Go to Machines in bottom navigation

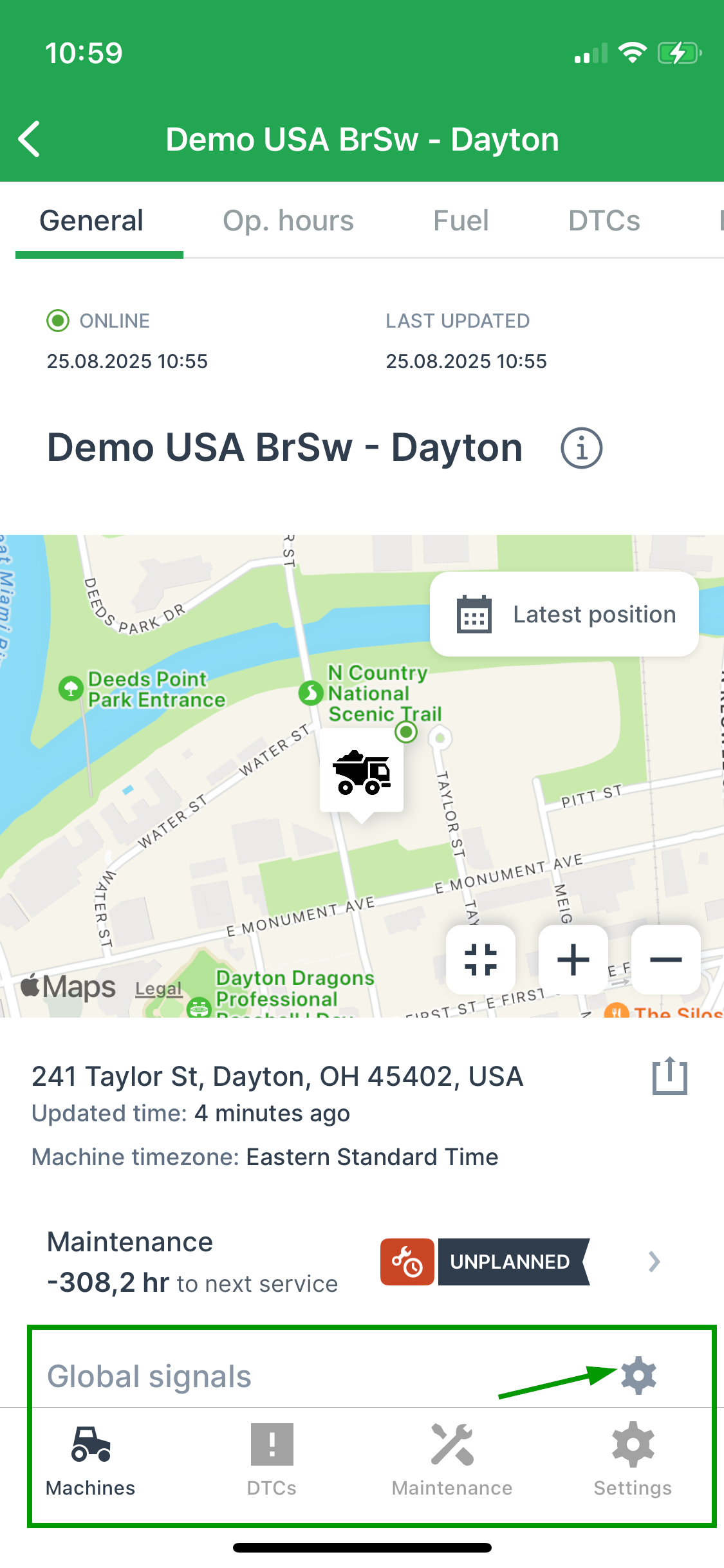pos(91,1460)
